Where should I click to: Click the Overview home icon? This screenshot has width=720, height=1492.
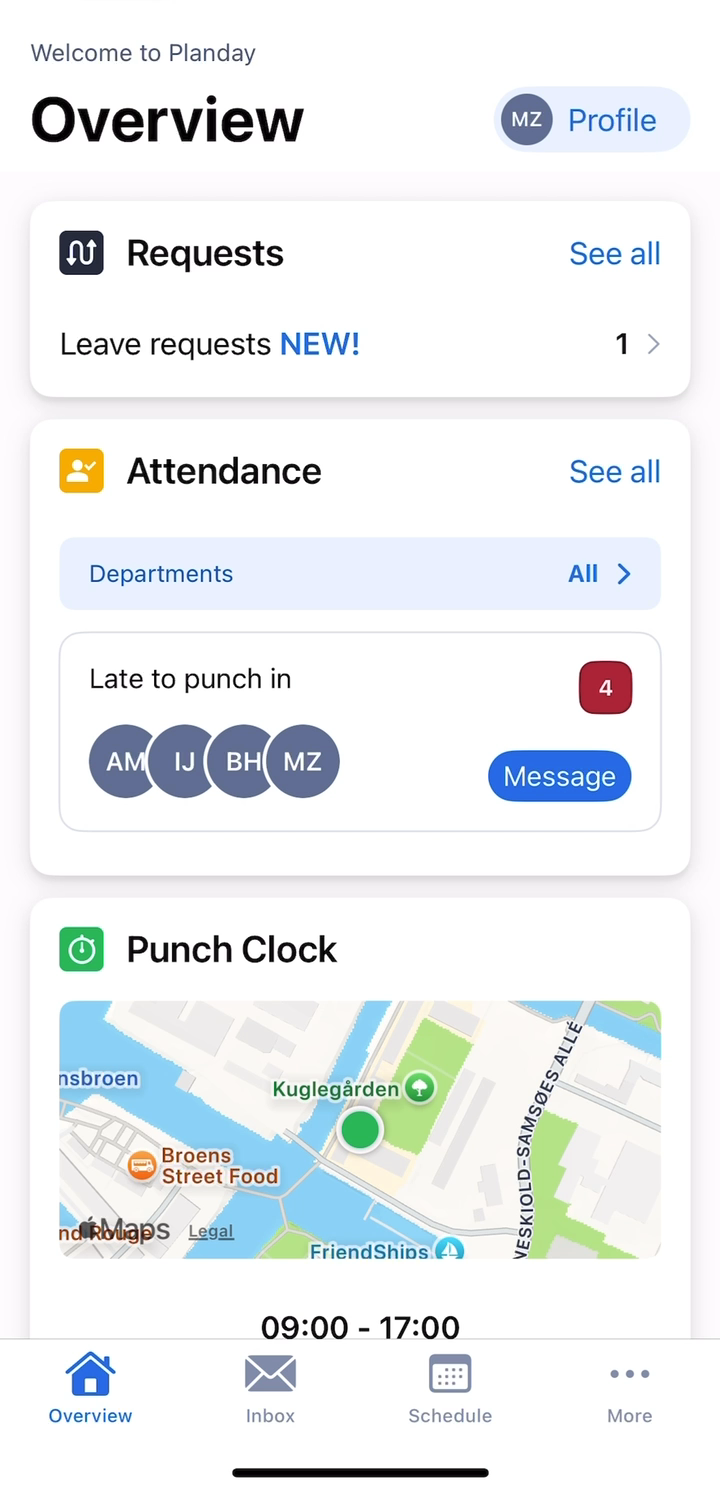point(90,1372)
